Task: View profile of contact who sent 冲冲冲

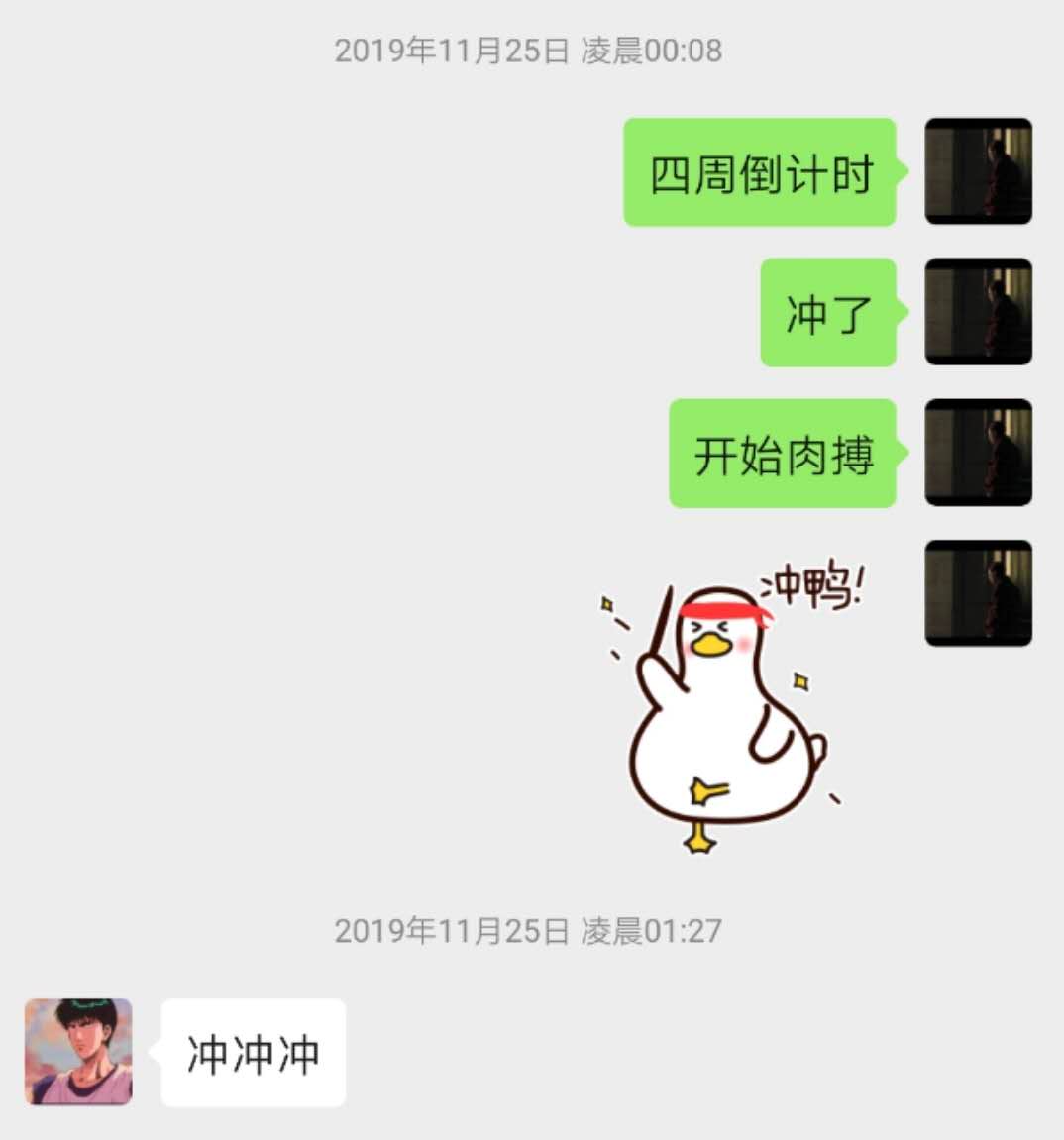Action: point(78,1051)
